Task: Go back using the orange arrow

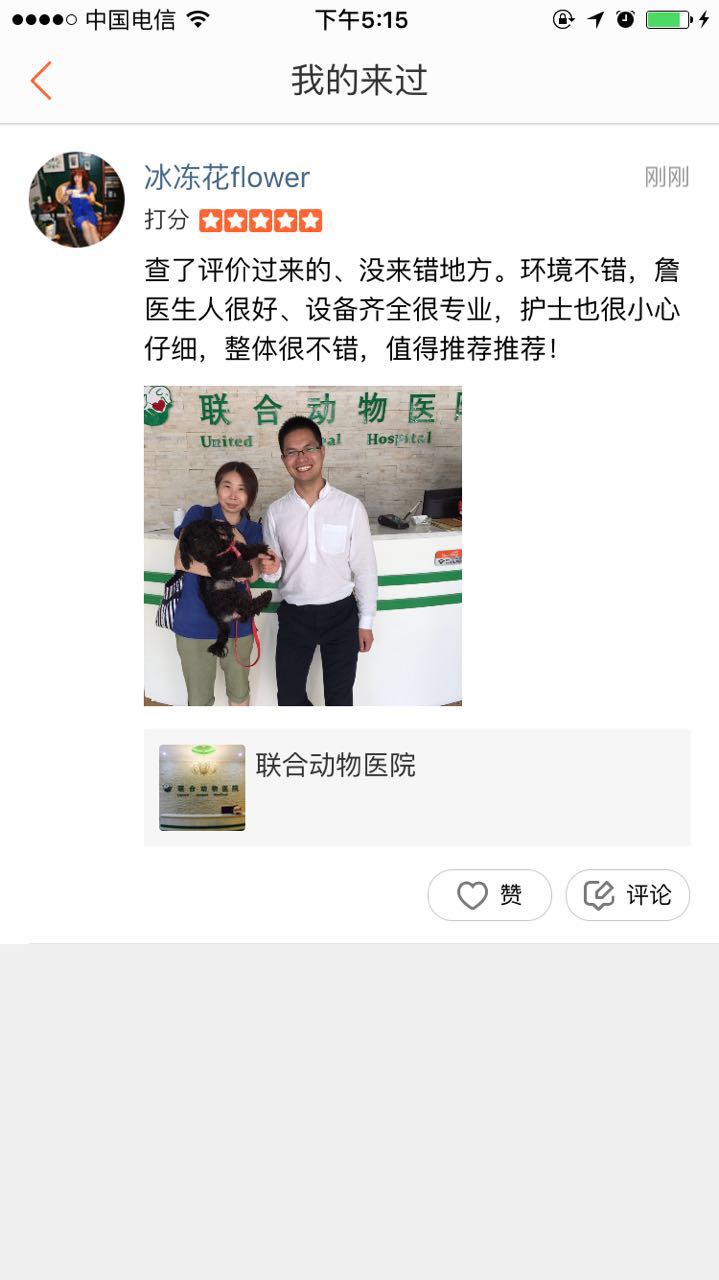Action: [x=40, y=80]
